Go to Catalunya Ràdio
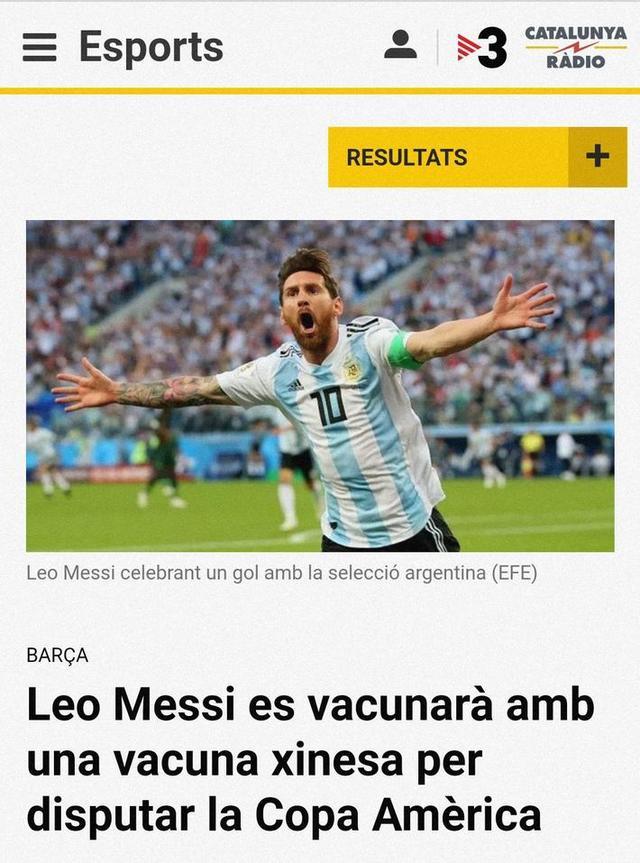The image size is (640, 863). pos(575,47)
